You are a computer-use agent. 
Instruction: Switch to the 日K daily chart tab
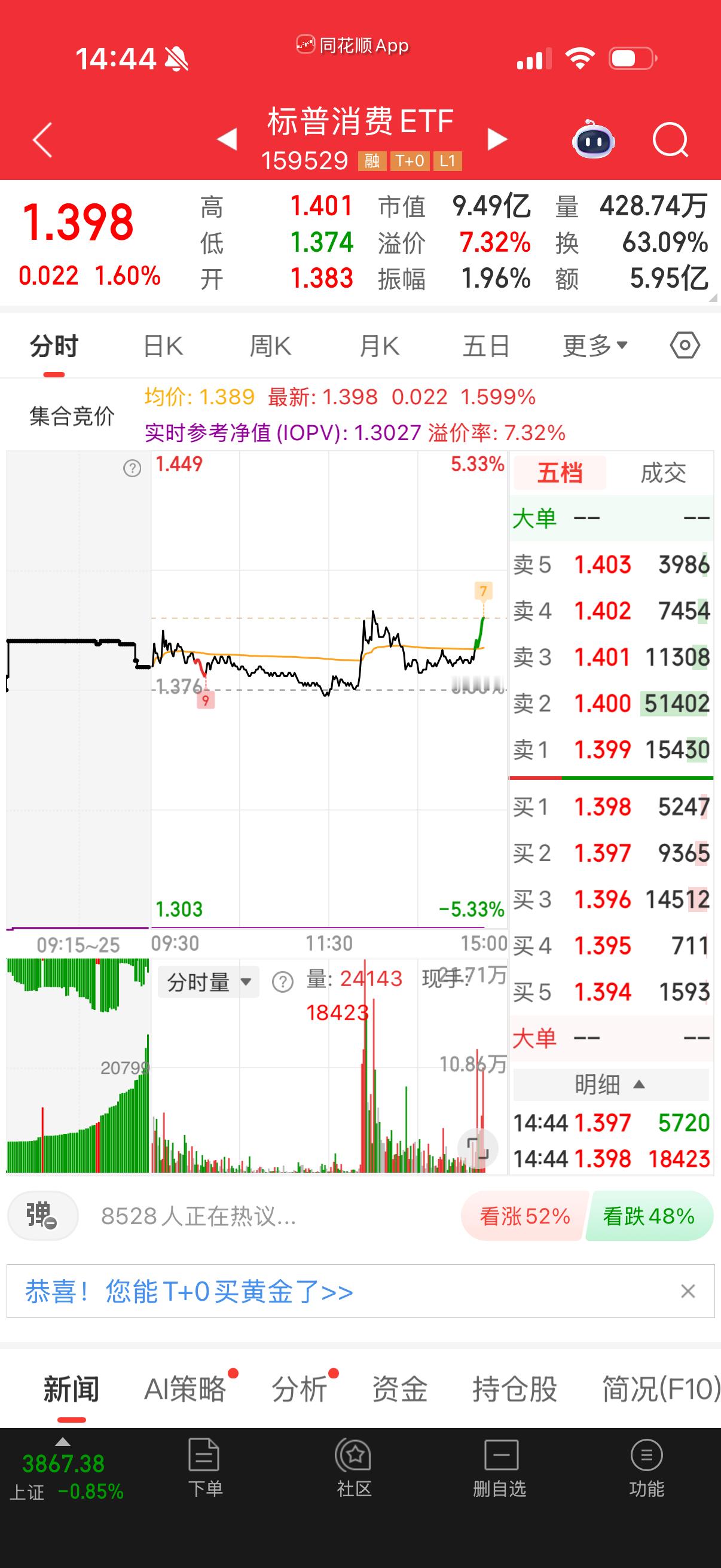pos(162,345)
